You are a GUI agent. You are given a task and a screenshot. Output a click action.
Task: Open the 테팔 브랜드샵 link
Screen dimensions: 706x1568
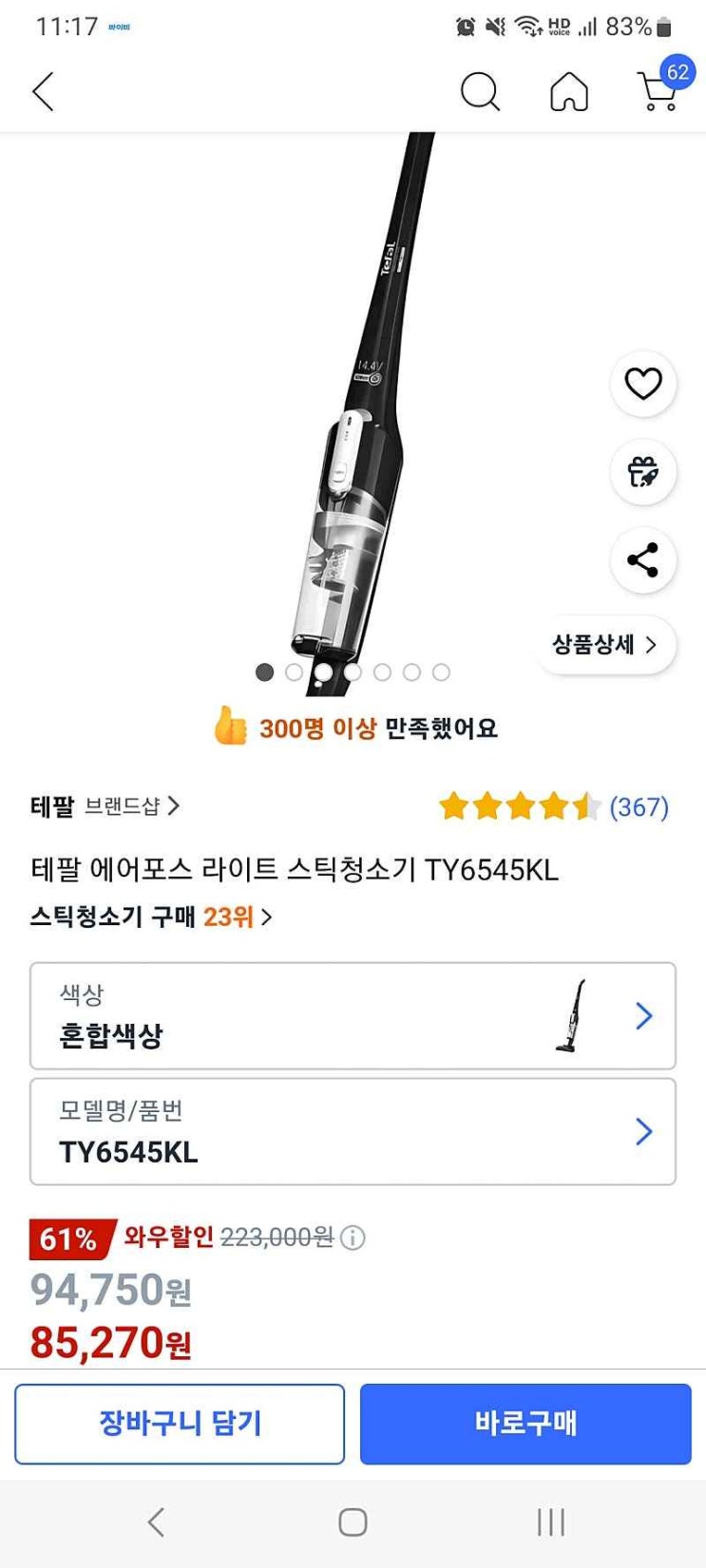[105, 806]
